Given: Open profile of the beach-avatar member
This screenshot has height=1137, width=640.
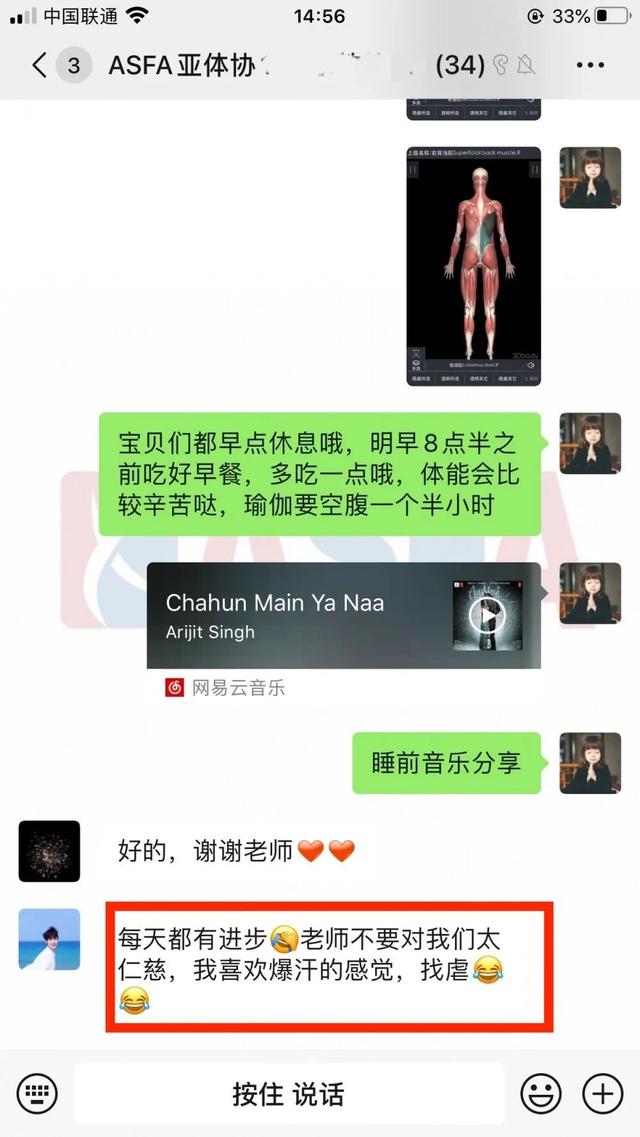Looking at the screenshot, I should (x=49, y=938).
